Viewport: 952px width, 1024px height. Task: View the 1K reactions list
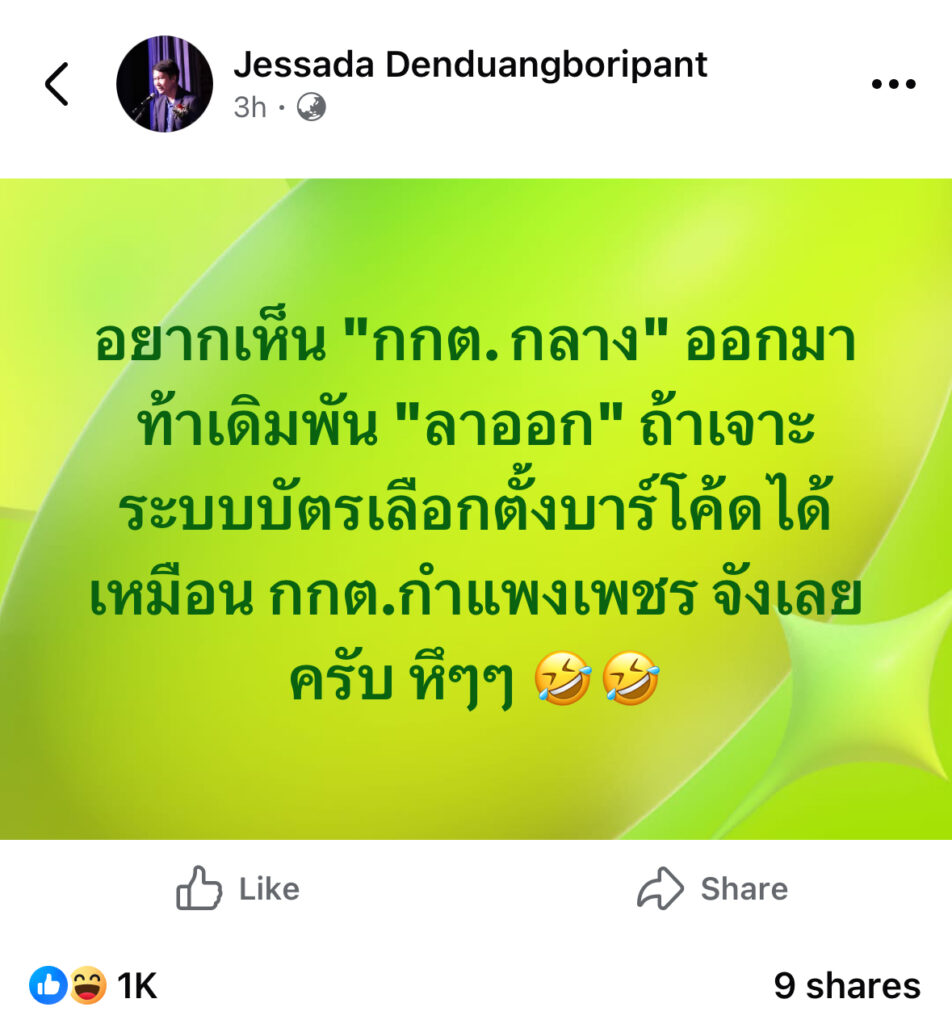point(94,986)
